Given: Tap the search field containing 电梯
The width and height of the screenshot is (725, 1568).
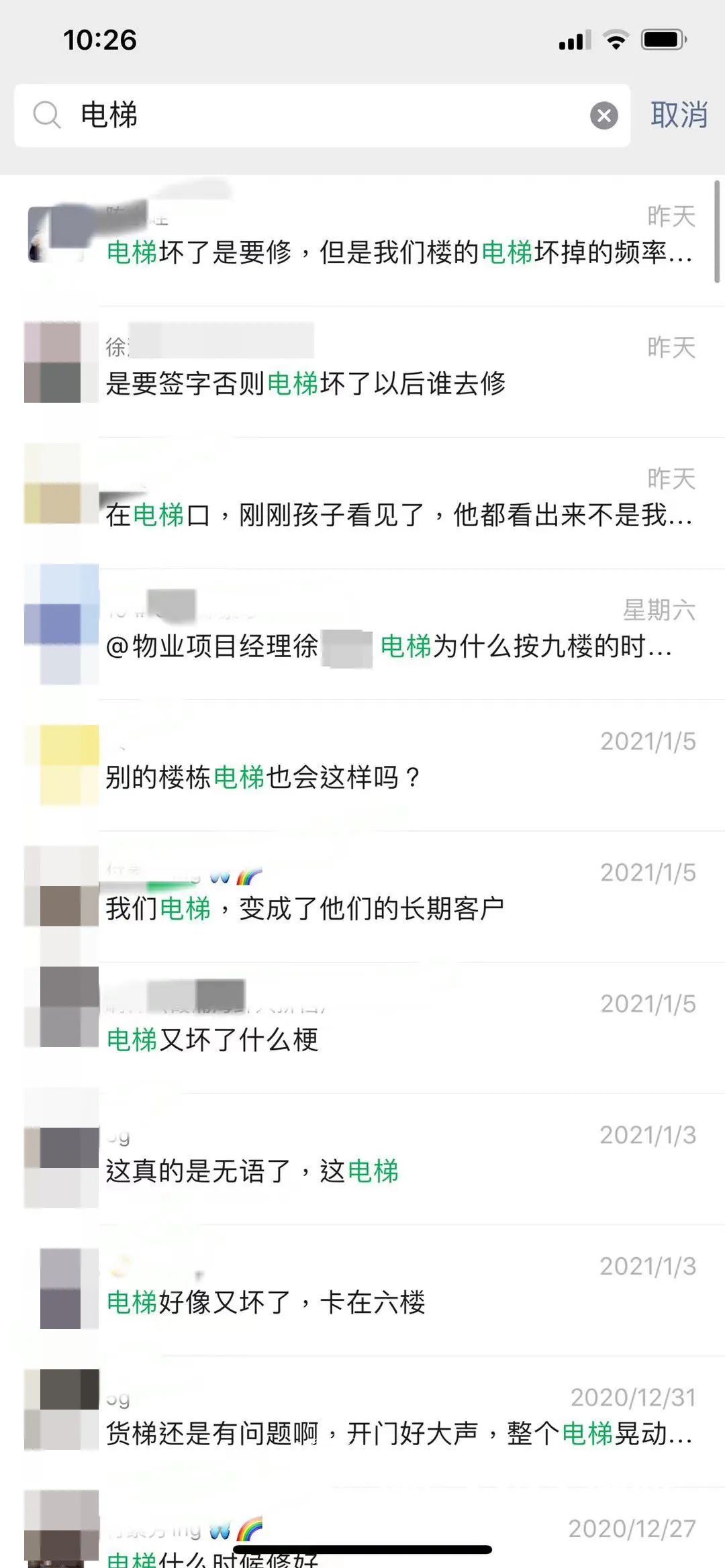Looking at the screenshot, I should pos(322,115).
